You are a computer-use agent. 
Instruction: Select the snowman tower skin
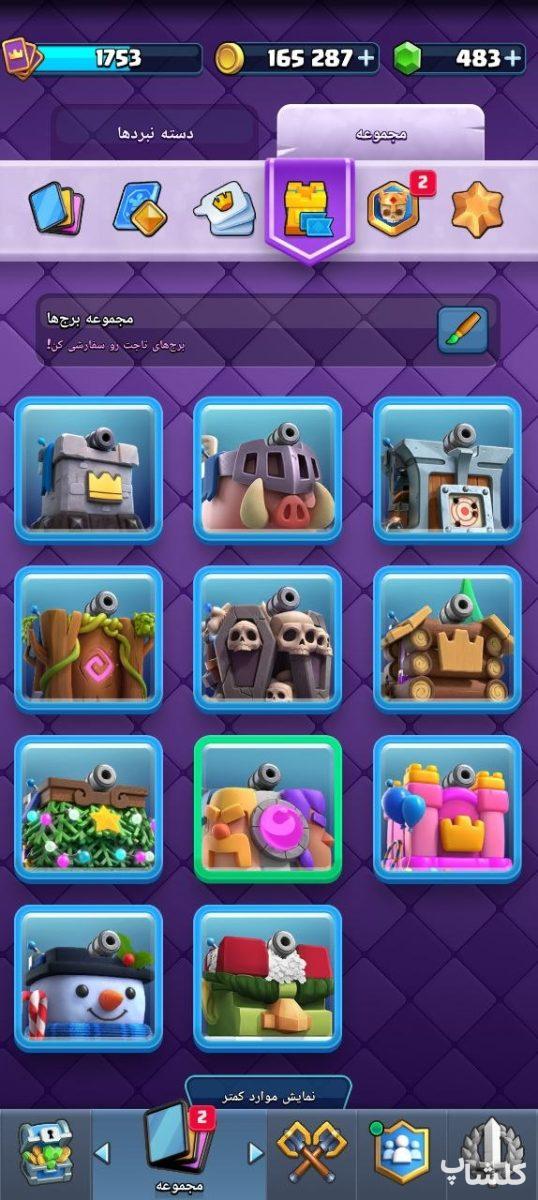pos(88,978)
